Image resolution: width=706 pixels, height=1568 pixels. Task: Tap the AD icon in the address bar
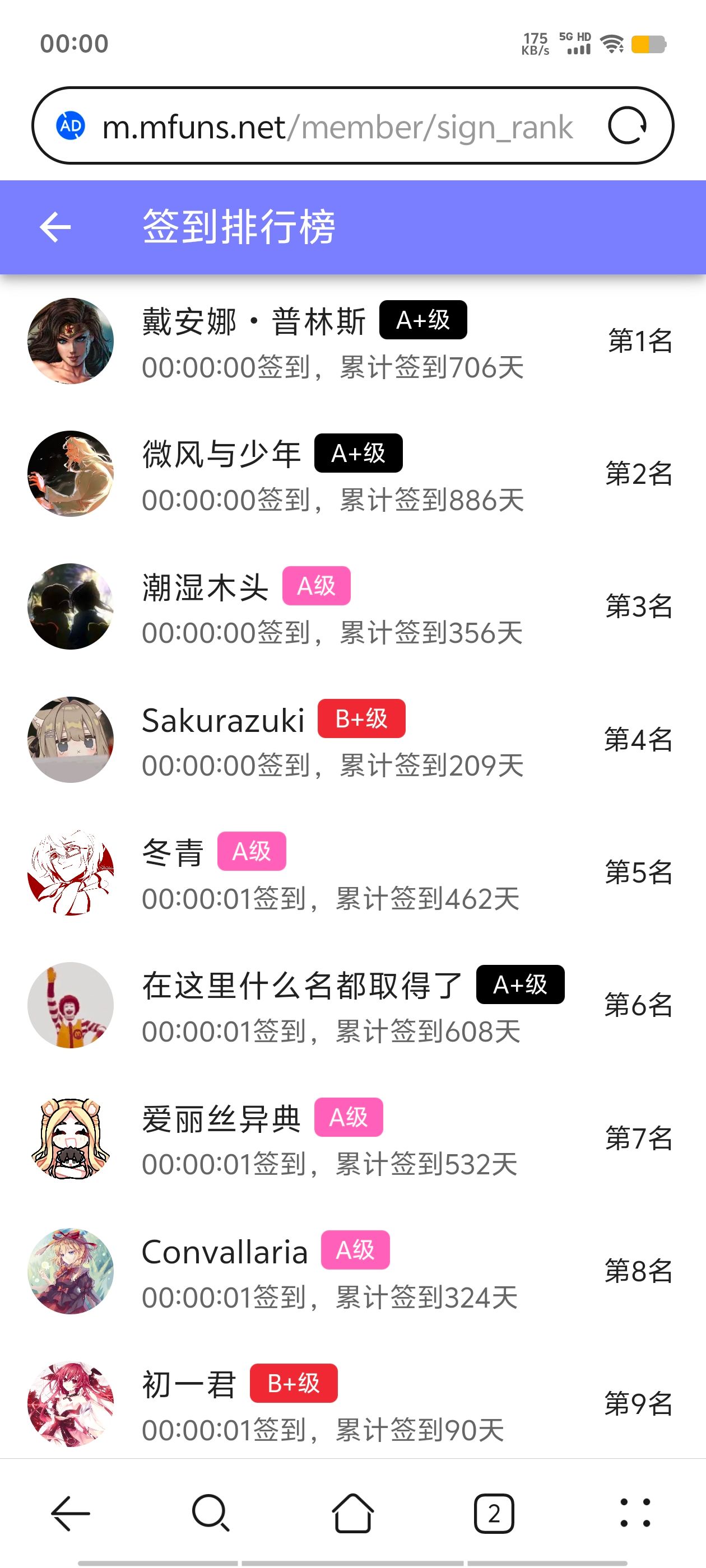[71, 126]
